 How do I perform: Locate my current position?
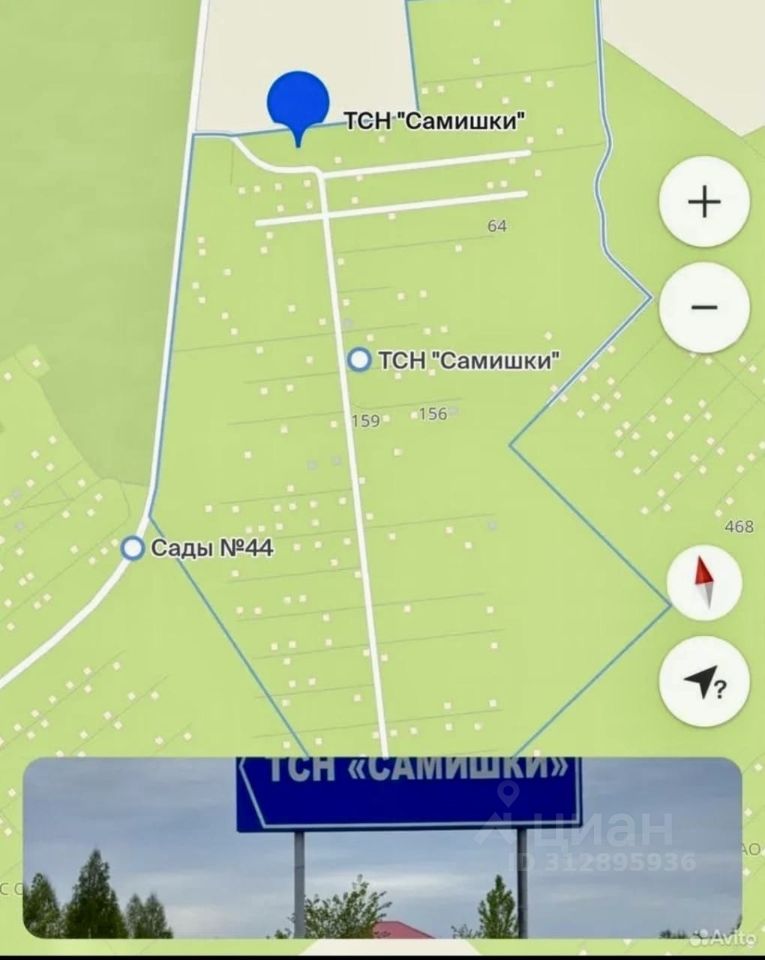704,682
